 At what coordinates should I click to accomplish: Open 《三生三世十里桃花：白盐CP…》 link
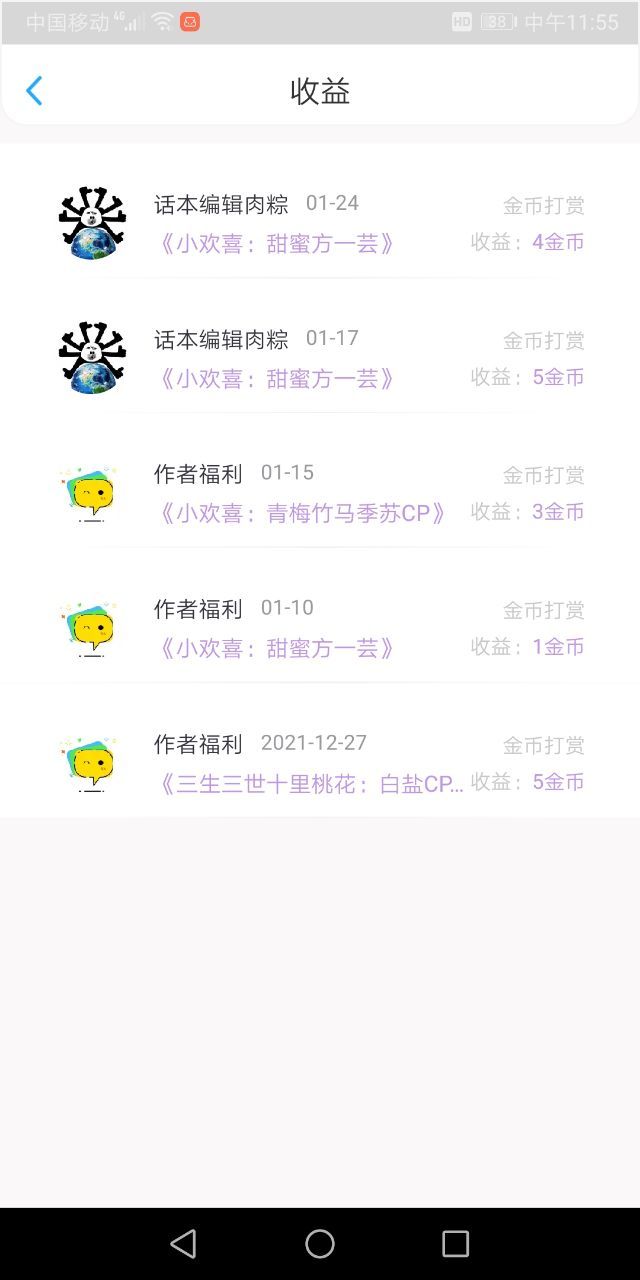[311, 783]
